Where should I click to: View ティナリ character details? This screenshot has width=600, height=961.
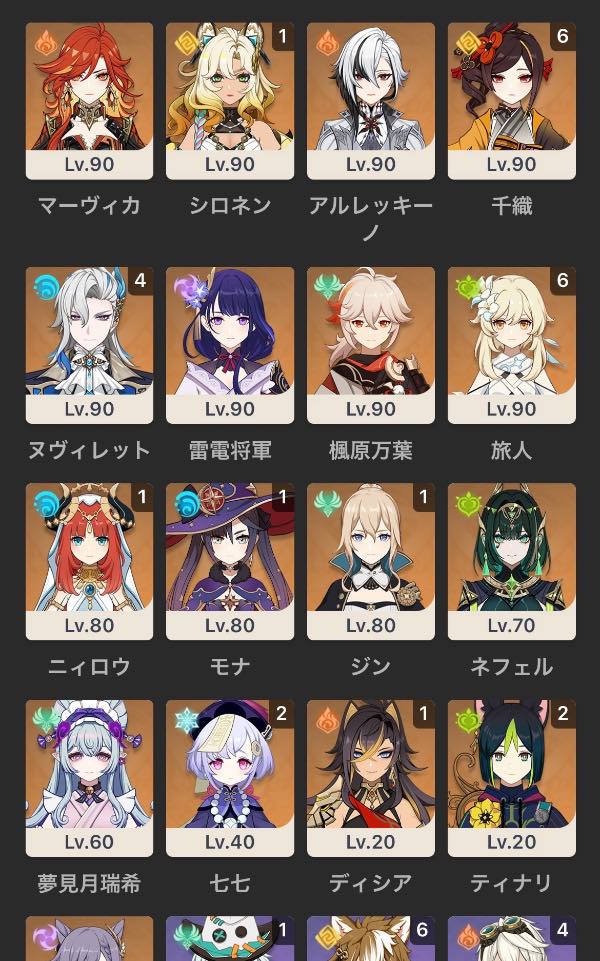point(512,778)
